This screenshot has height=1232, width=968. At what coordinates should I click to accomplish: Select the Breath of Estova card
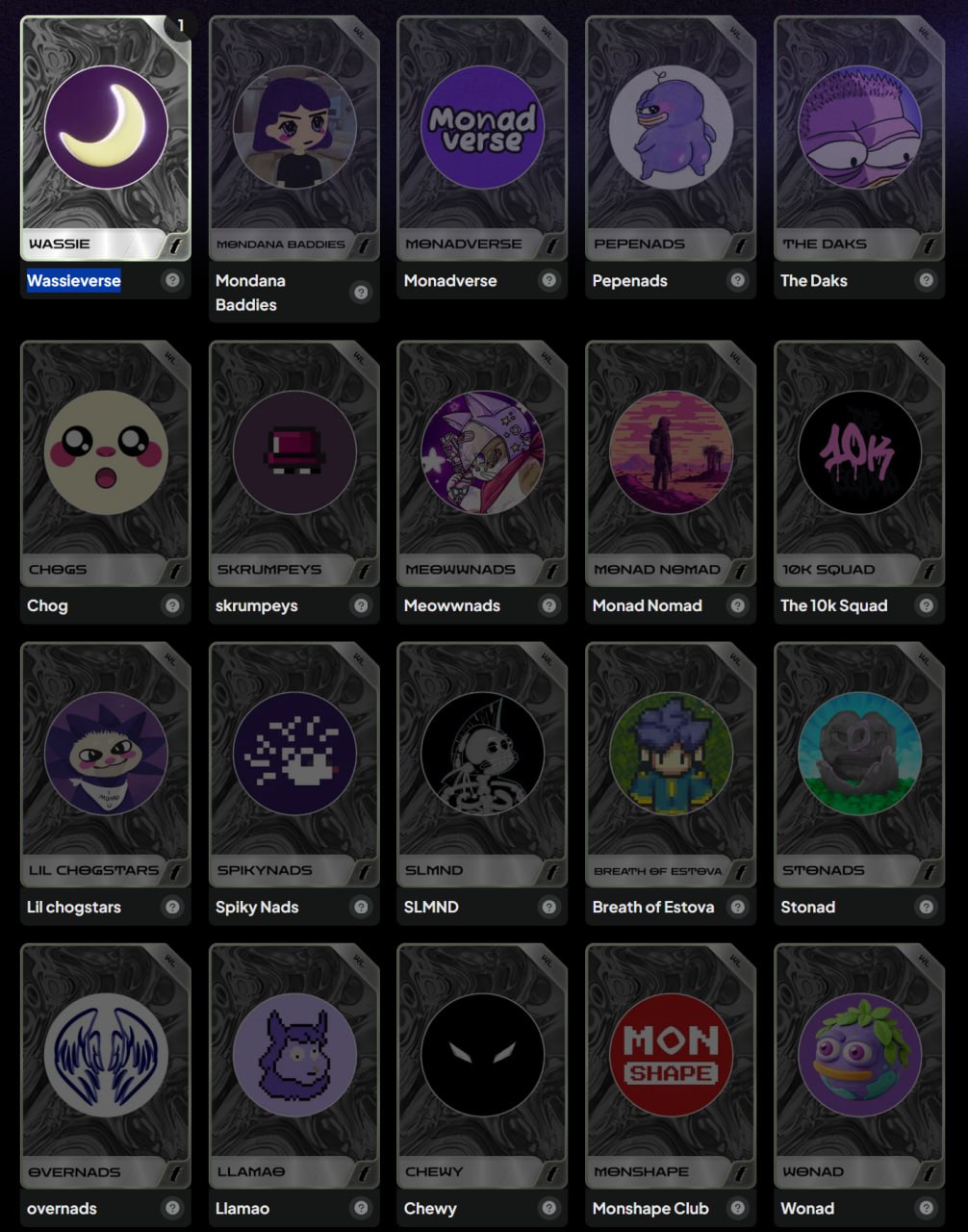click(x=671, y=763)
